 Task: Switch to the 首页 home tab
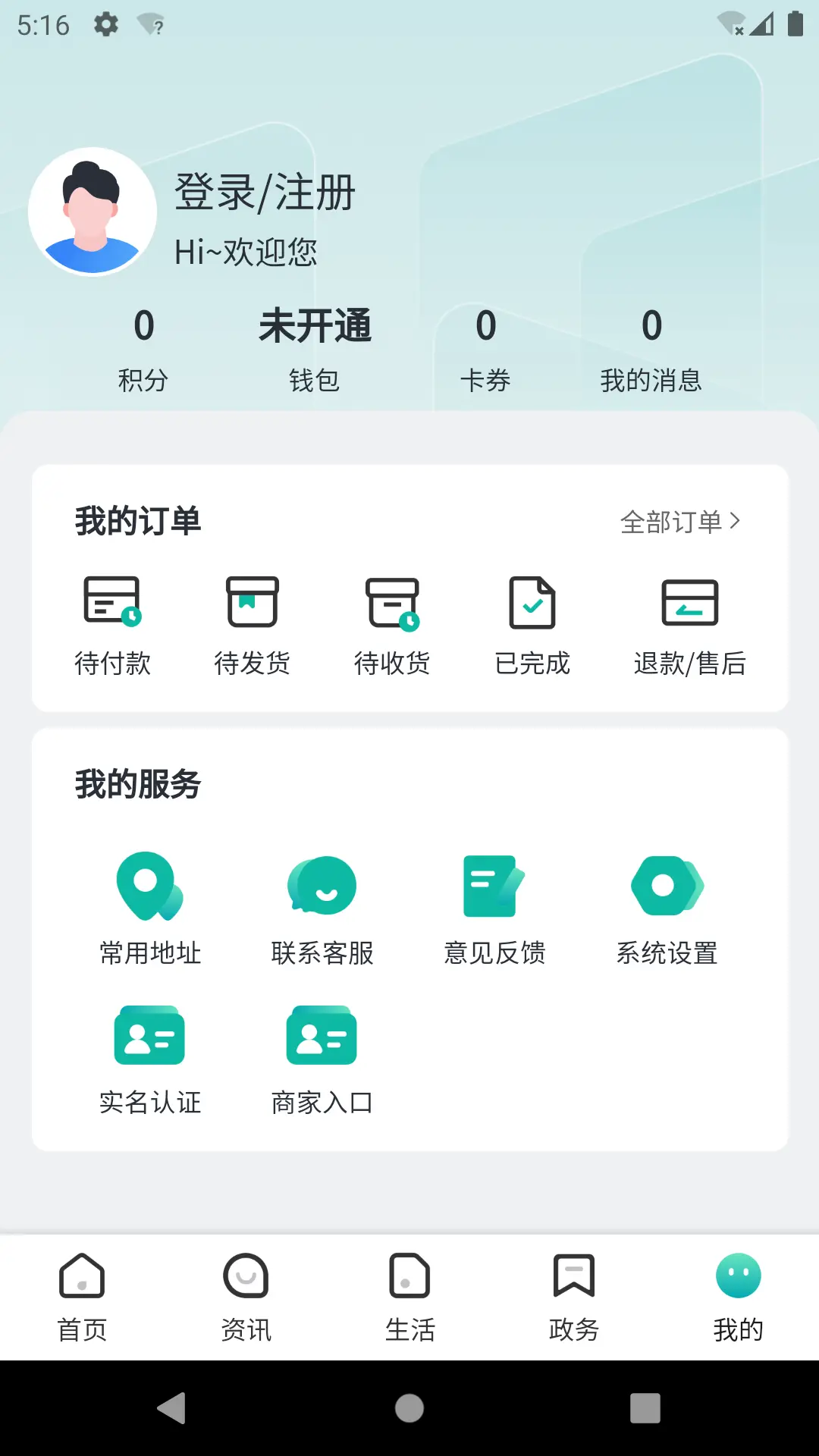point(82,1297)
